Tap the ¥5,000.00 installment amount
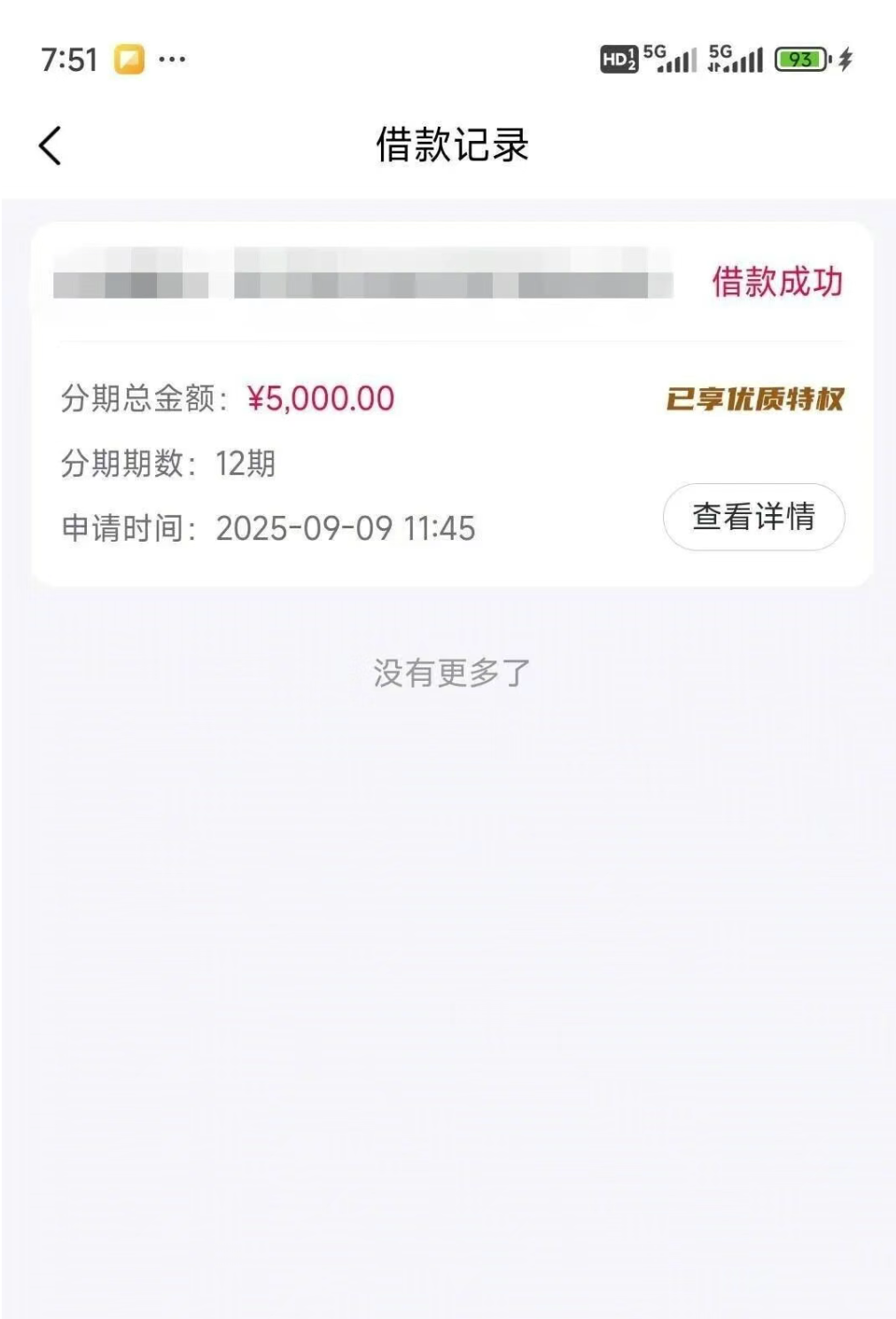 click(319, 400)
